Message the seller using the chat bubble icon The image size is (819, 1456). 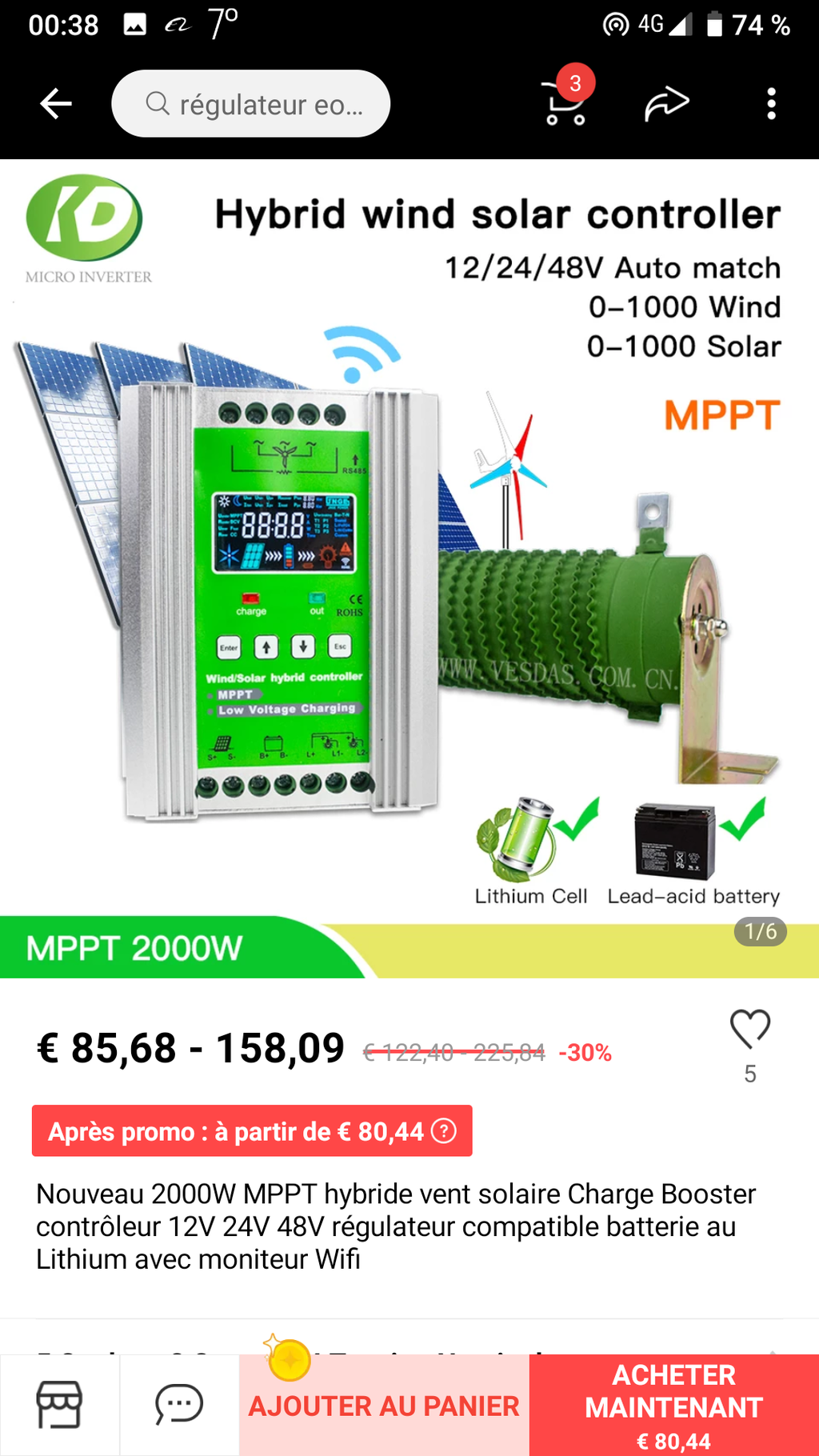click(x=179, y=1405)
